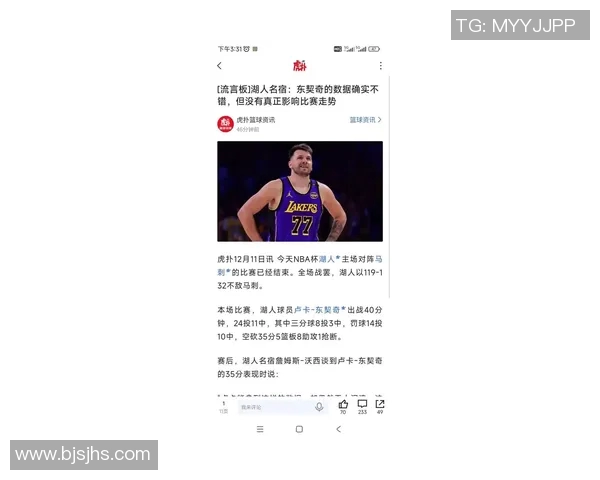Open the 篮球资讯 section link
This screenshot has height=480, width=600.
(x=364, y=120)
